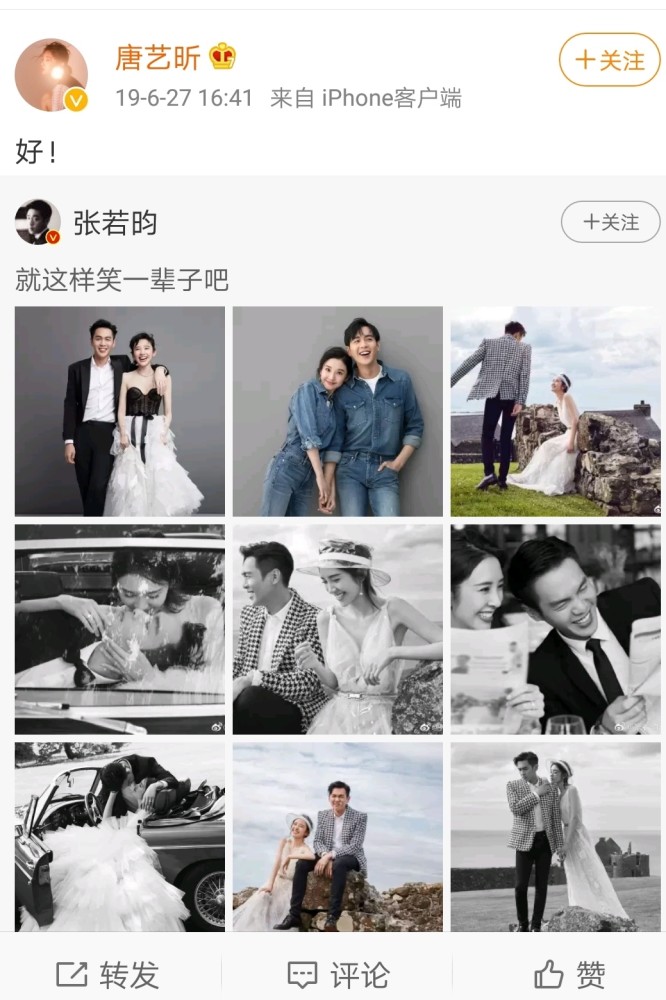Open photo of woman wearing a sun hat

pyautogui.click(x=338, y=629)
